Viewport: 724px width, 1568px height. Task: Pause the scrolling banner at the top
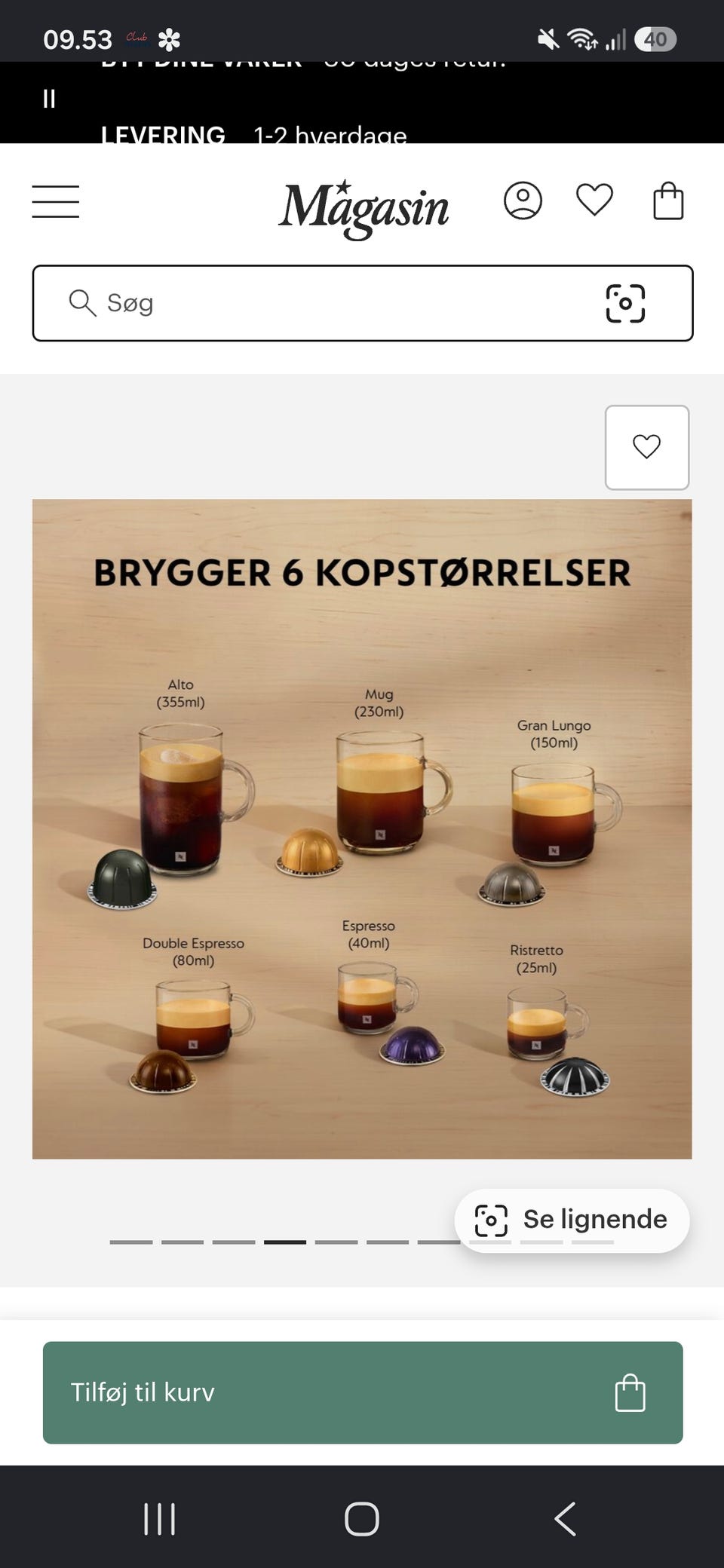pos(49,99)
